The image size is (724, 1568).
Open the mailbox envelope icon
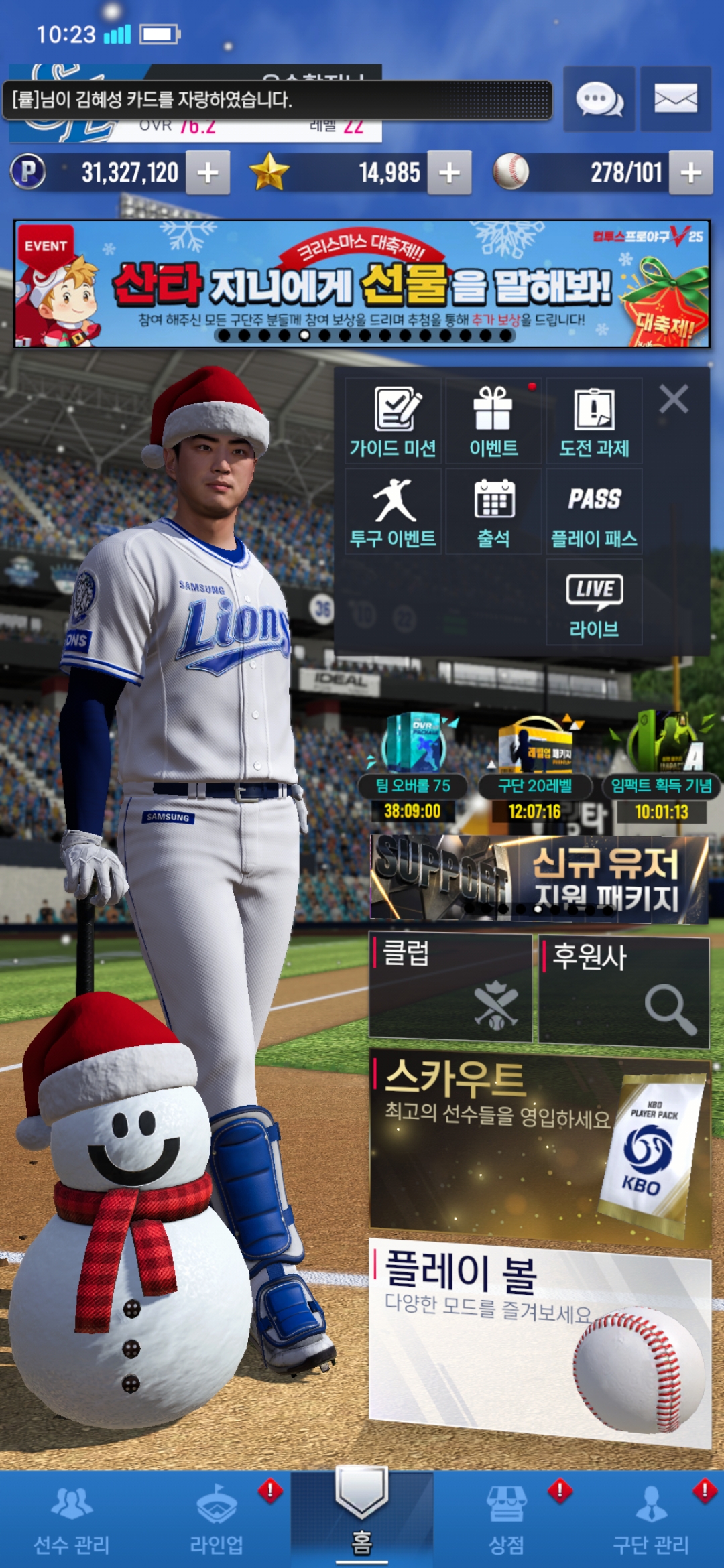click(675, 100)
